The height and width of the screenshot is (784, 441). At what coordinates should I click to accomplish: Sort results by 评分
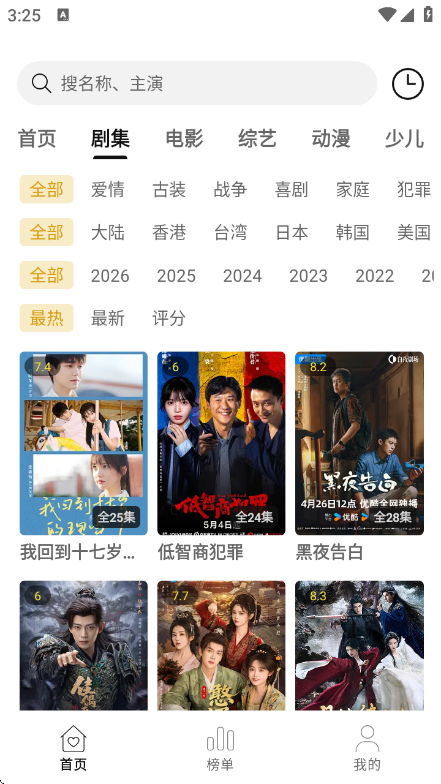pyautogui.click(x=169, y=318)
